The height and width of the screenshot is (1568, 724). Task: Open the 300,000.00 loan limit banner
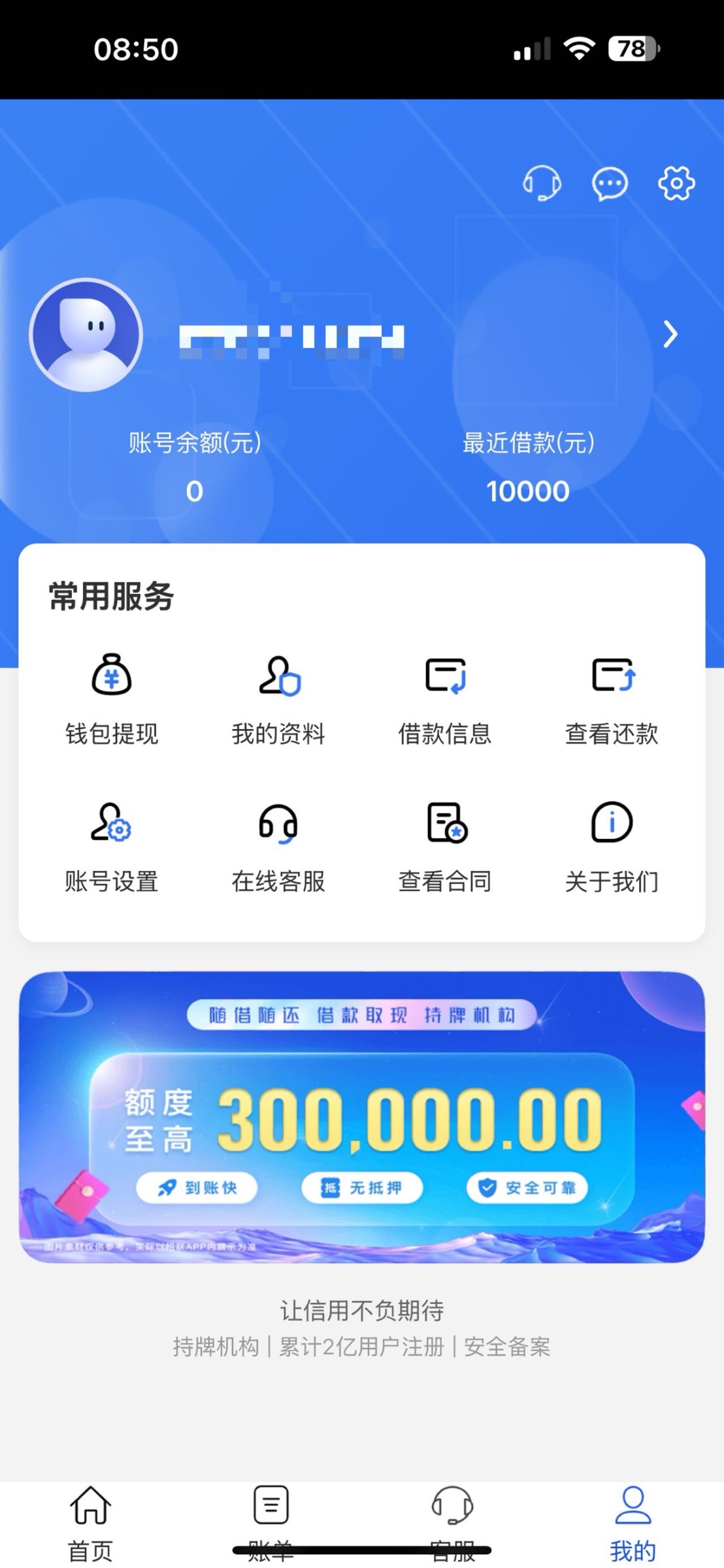coord(362,1117)
